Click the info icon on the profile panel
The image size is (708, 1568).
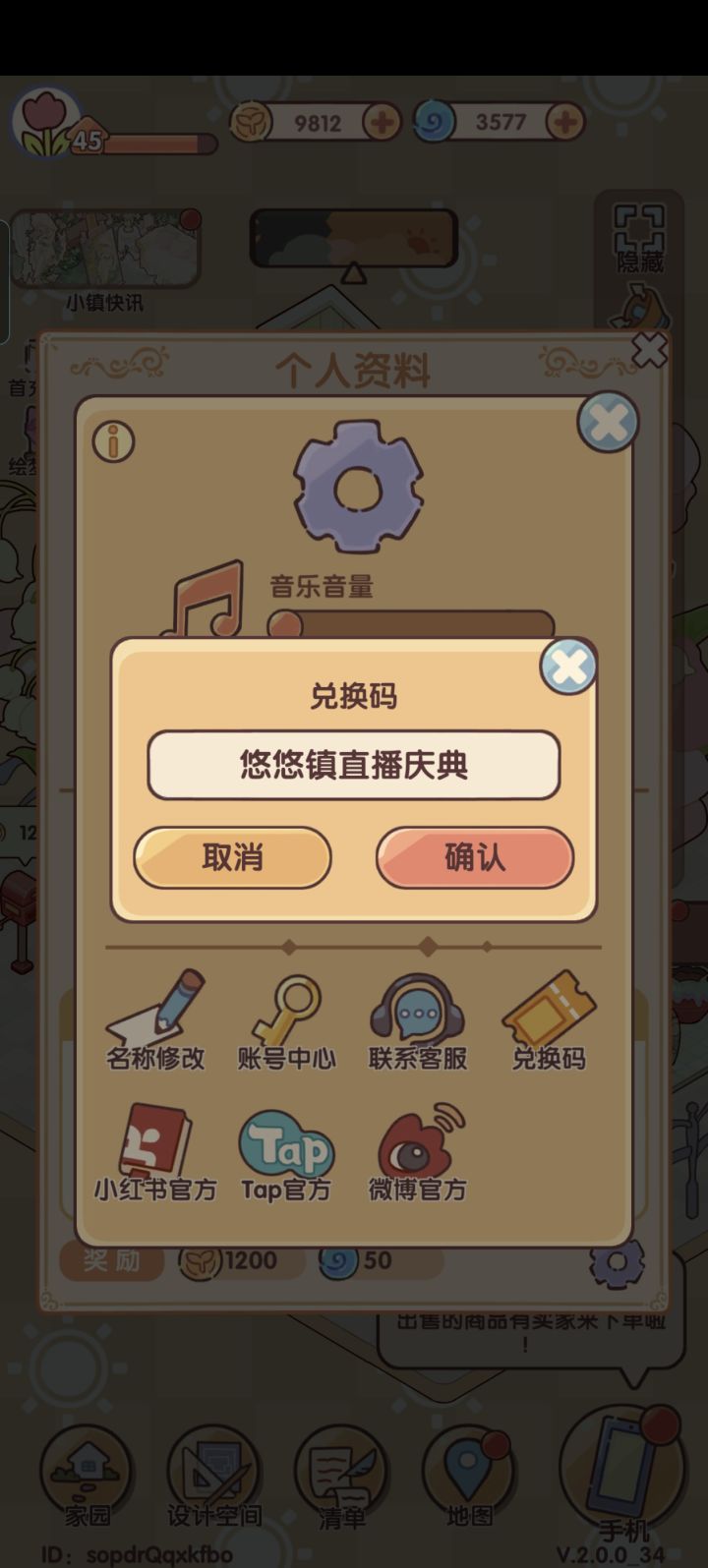point(112,442)
